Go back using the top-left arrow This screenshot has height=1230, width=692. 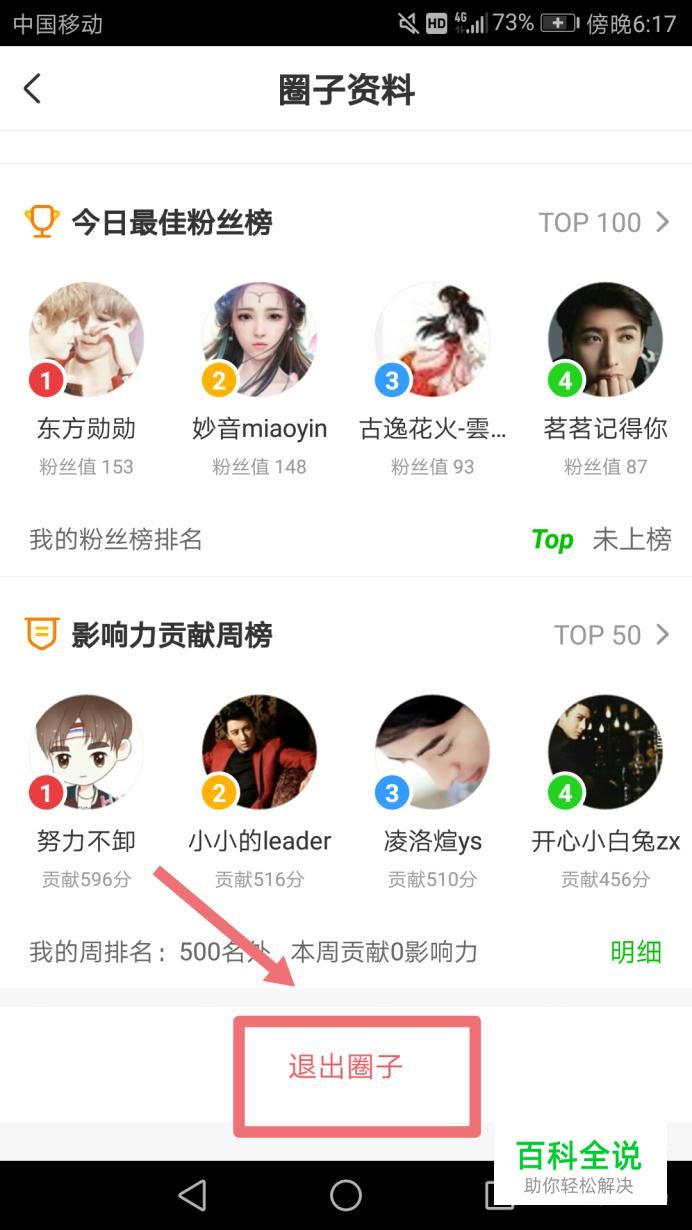(32, 89)
